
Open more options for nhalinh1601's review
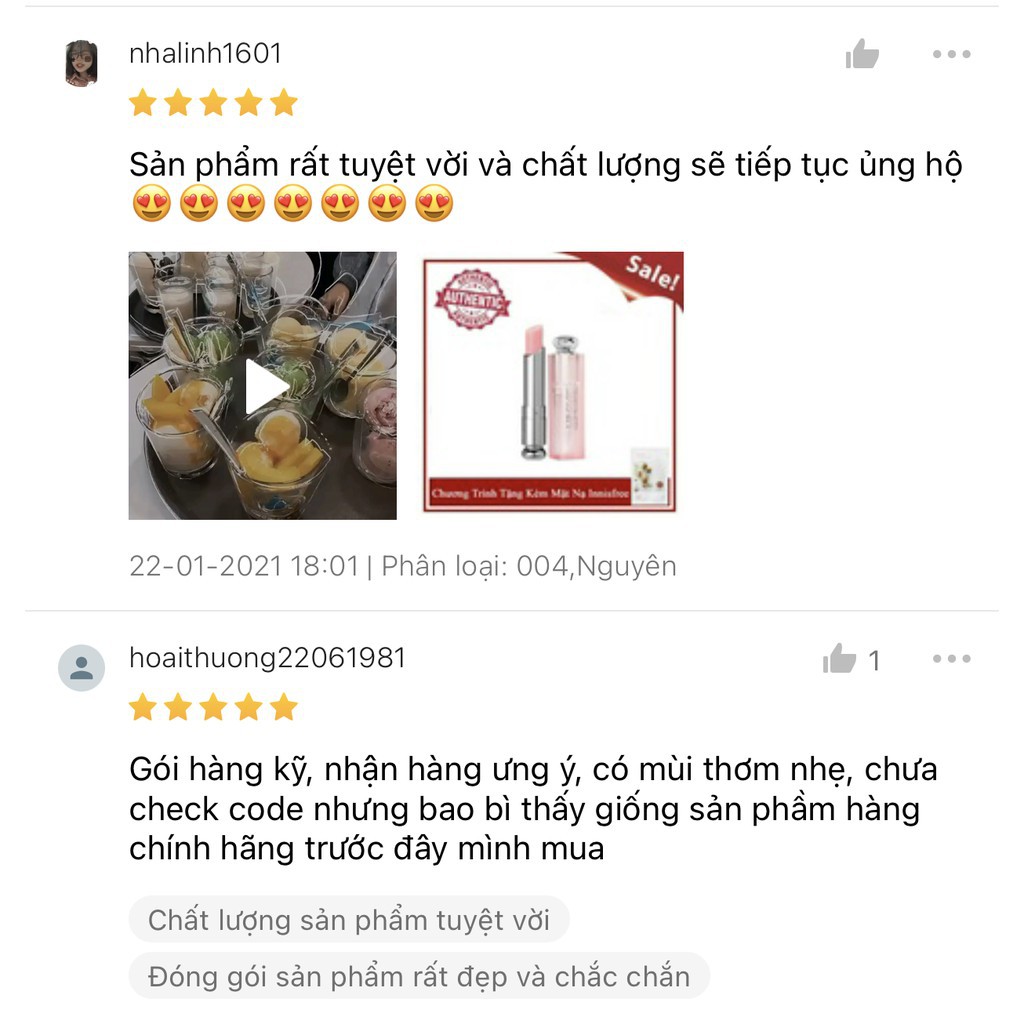[x=951, y=54]
